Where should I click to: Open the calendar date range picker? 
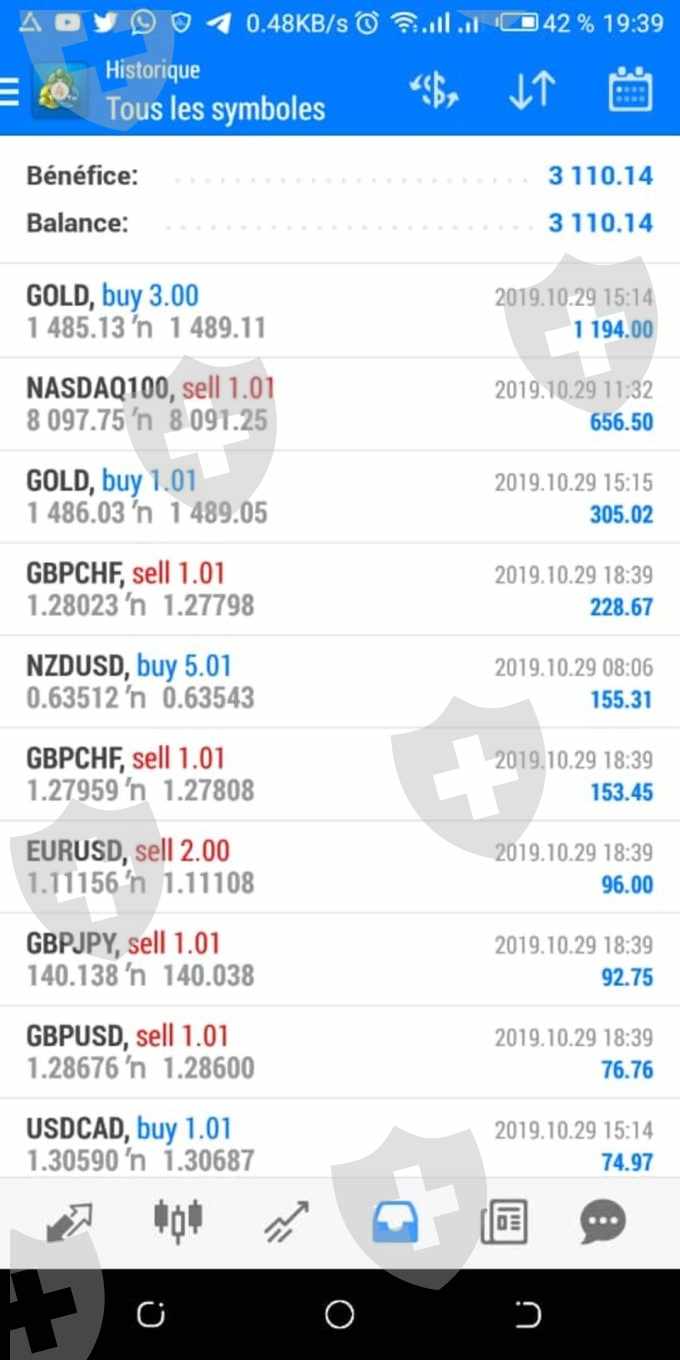pyautogui.click(x=630, y=92)
